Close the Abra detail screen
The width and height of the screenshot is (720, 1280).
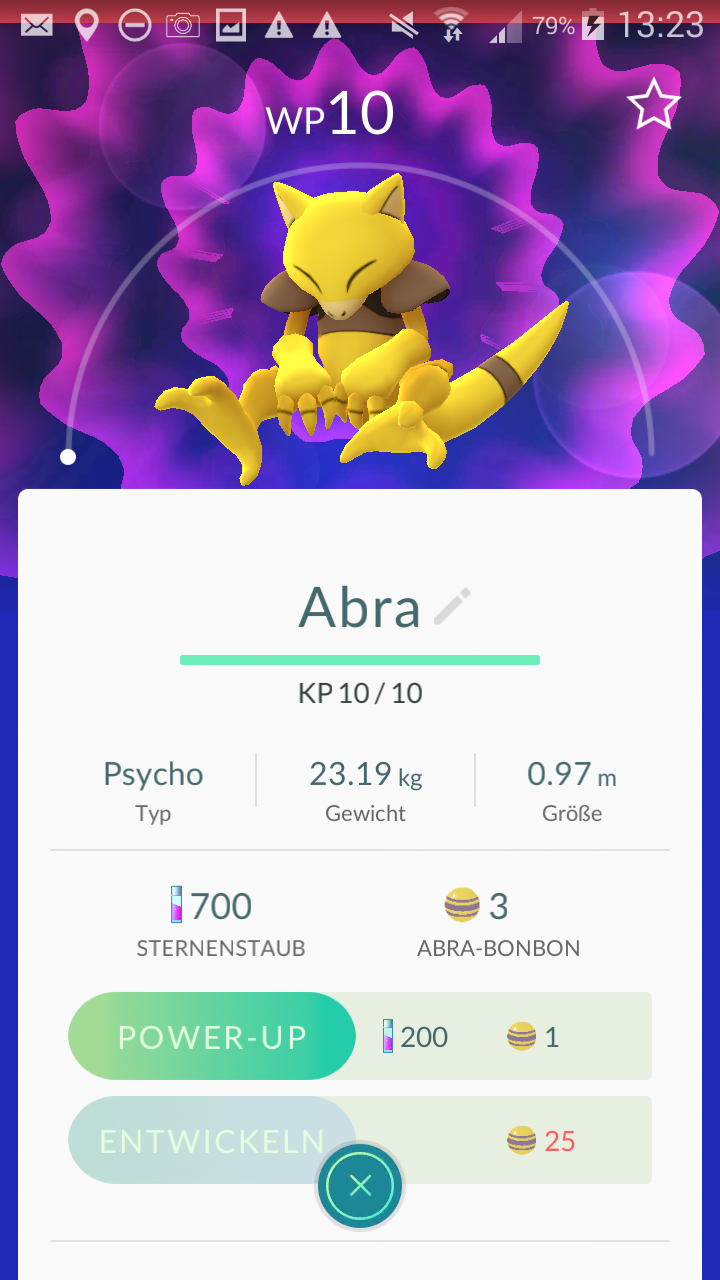click(360, 1186)
